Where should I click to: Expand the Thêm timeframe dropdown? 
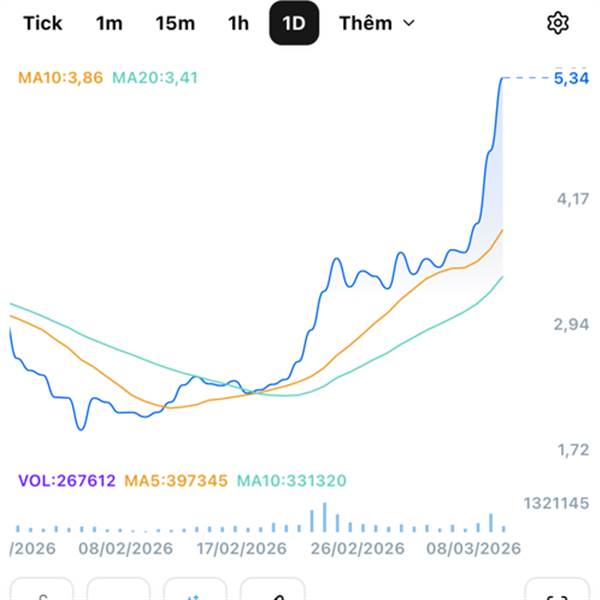tap(376, 23)
